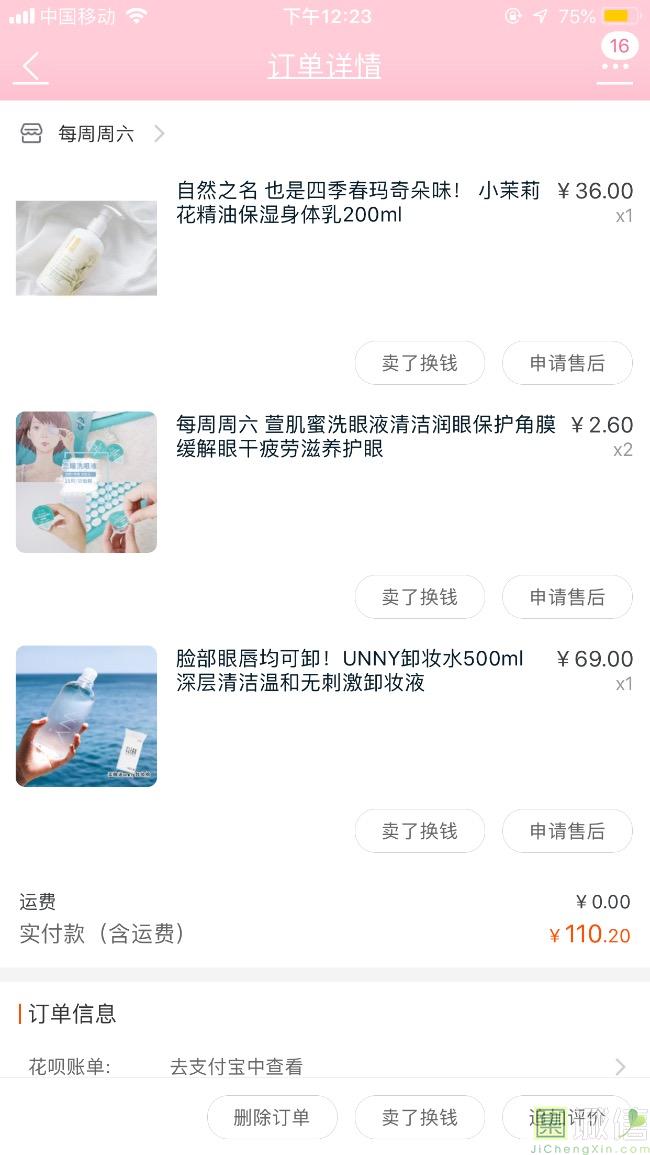This screenshot has width=650, height=1155.
Task: Request 申请售后 for the UNNY makeup remover
Action: [567, 831]
